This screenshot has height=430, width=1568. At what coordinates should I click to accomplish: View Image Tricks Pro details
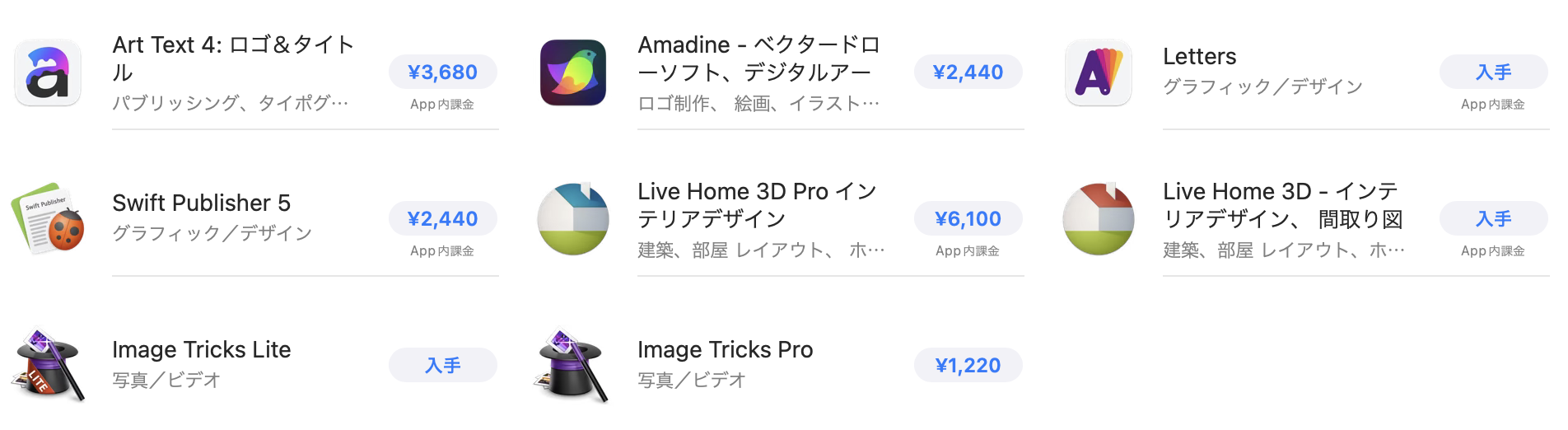[x=725, y=350]
